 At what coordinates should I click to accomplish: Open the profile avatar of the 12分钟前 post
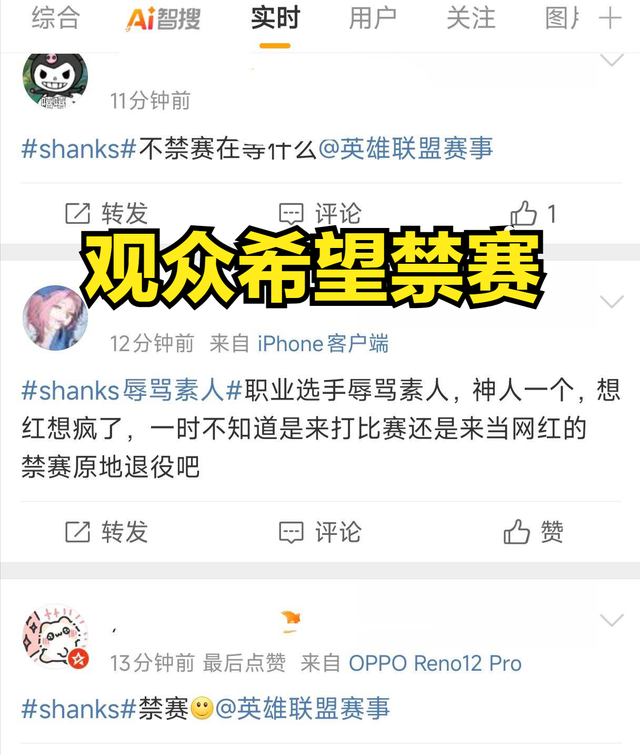[x=55, y=318]
